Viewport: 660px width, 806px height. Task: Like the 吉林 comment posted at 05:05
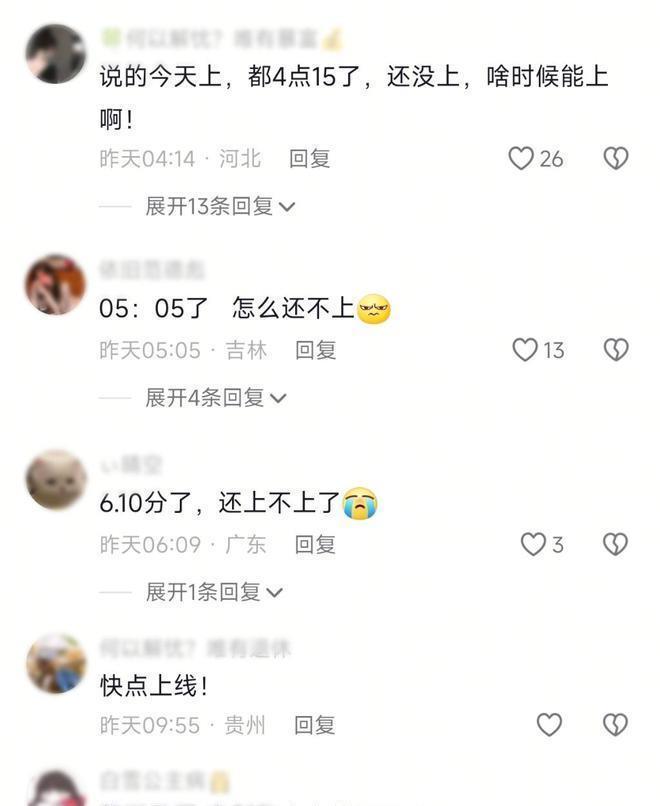[x=525, y=349]
